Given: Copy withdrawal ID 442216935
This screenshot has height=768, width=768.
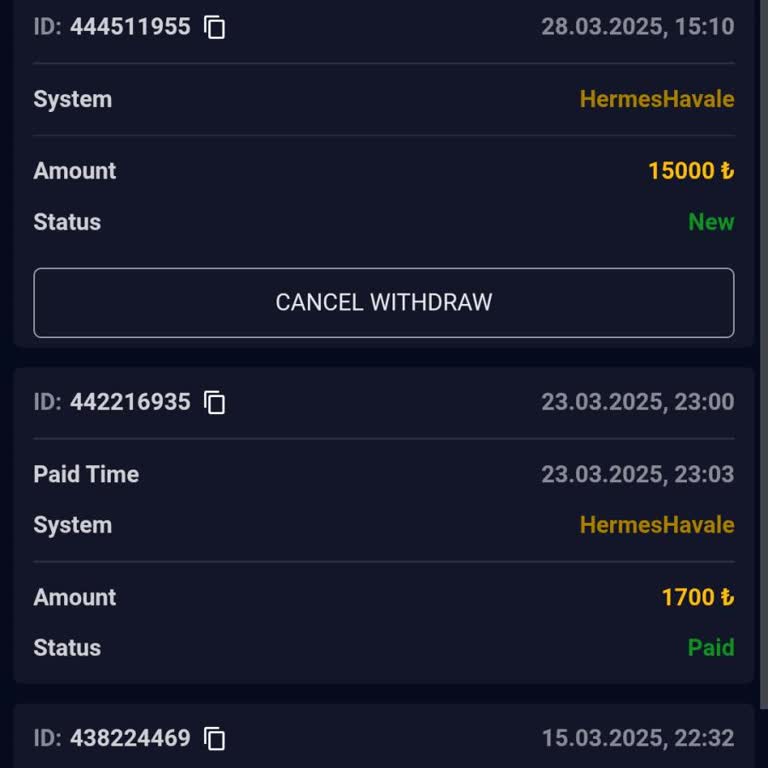Looking at the screenshot, I should click(215, 402).
